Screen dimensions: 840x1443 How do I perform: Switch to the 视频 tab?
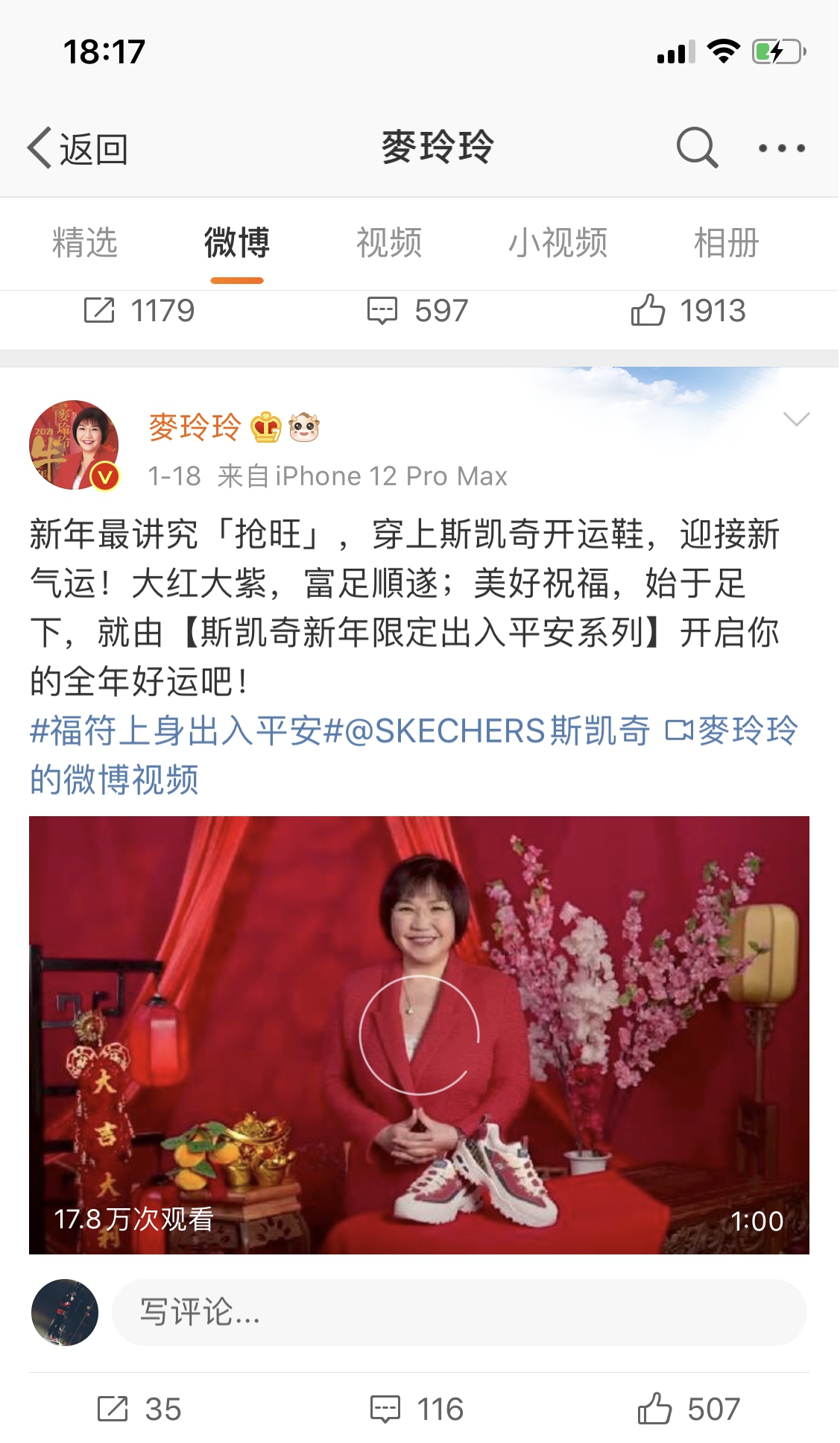[388, 243]
